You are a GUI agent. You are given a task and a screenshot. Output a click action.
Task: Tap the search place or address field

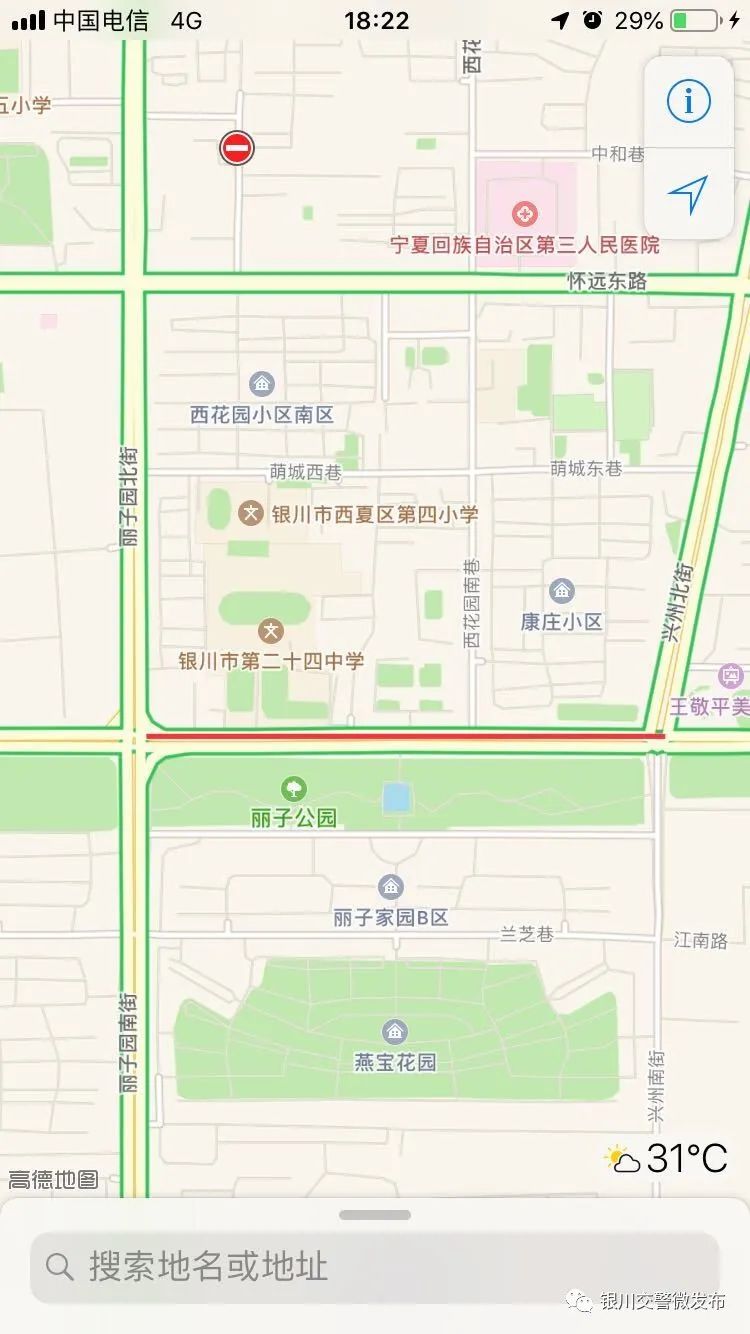pyautogui.click(x=375, y=1267)
